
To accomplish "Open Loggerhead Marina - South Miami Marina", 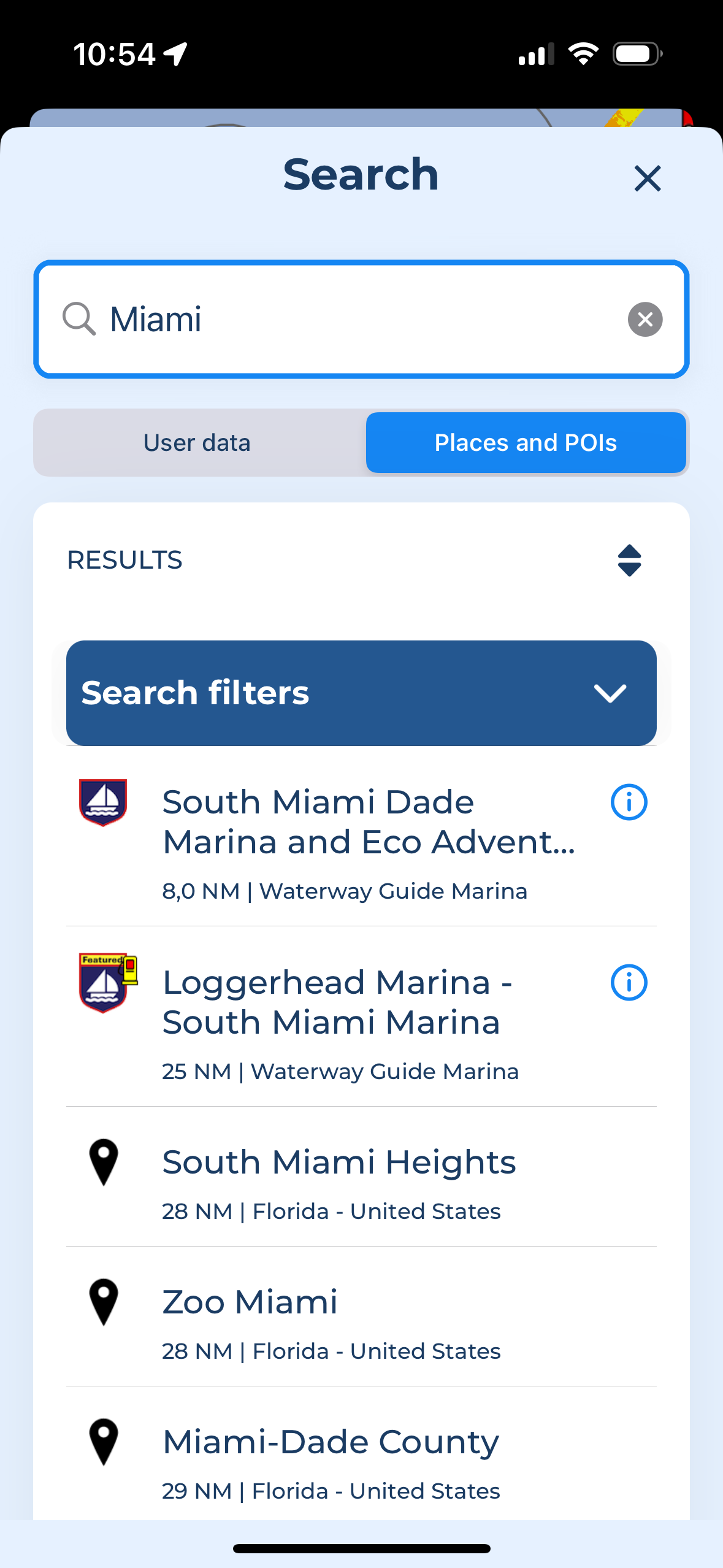I will click(x=361, y=1017).
